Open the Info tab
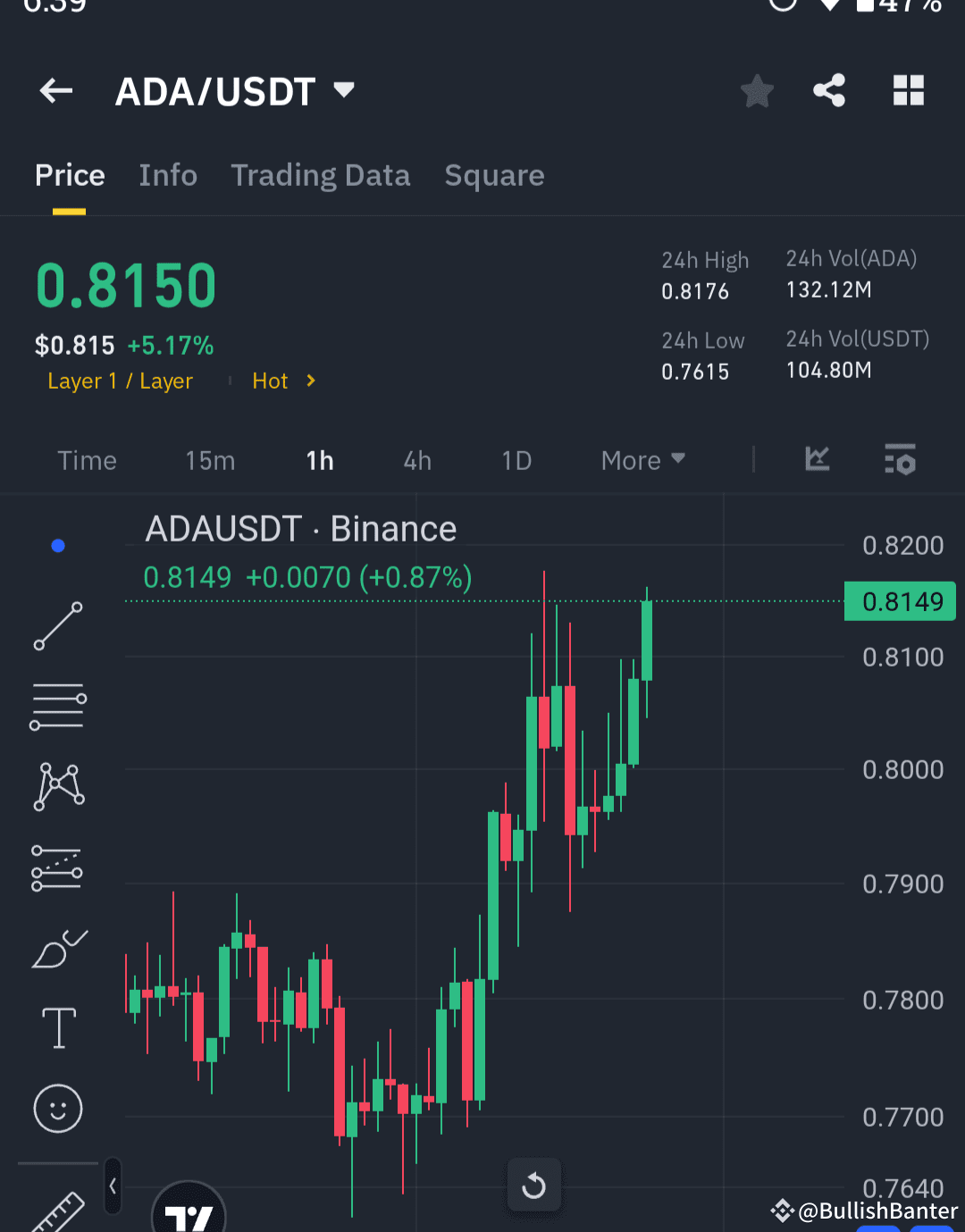965x1232 pixels. pyautogui.click(x=168, y=175)
